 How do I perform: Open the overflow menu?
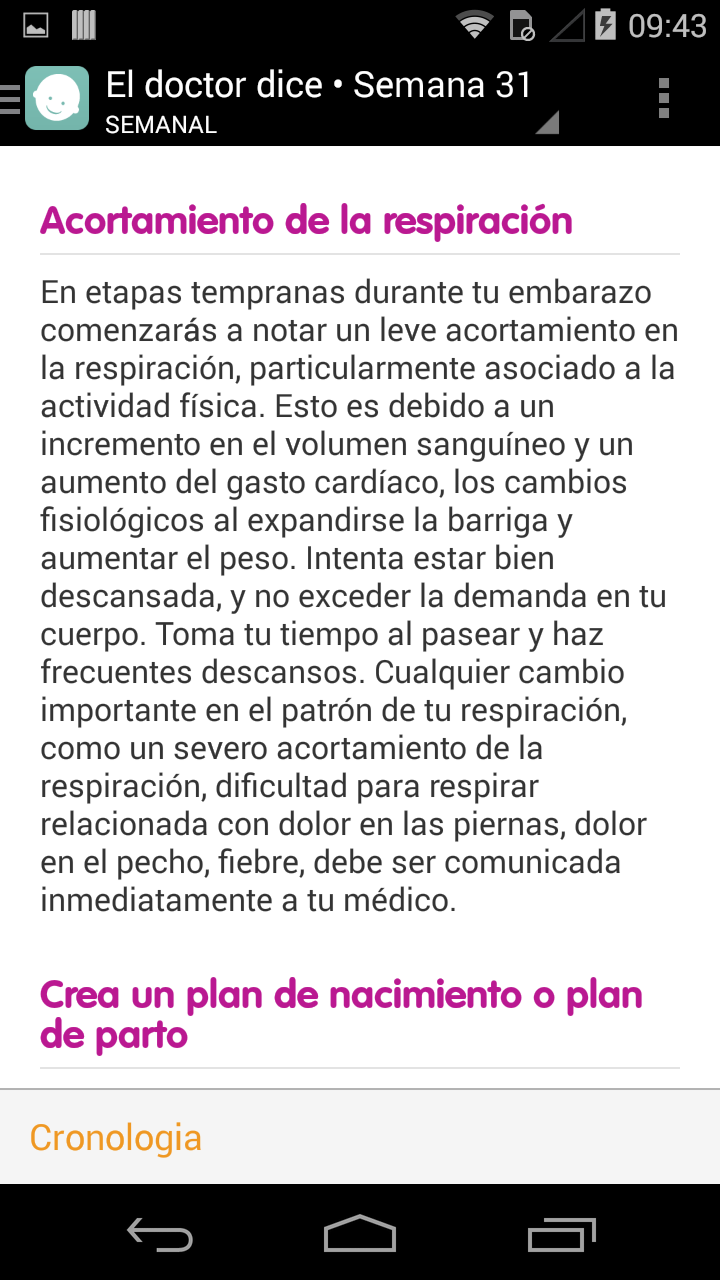click(x=664, y=98)
